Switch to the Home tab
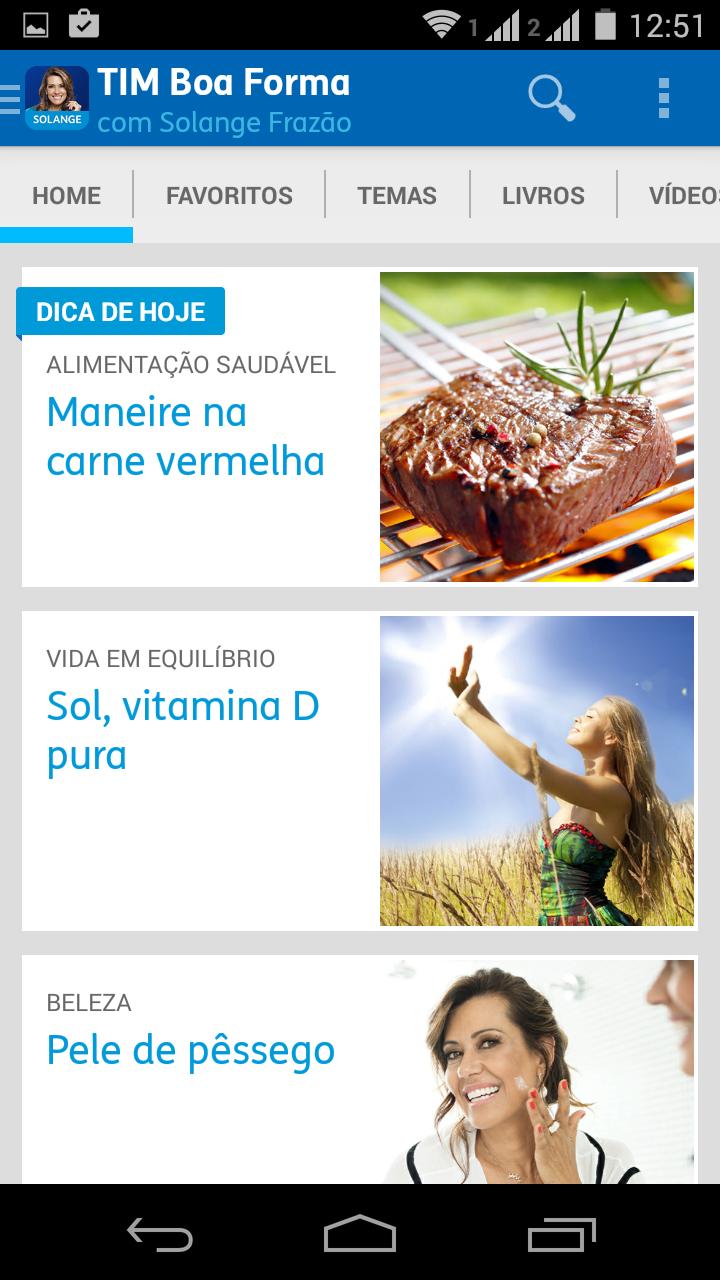720x1280 pixels. pyautogui.click(x=66, y=195)
